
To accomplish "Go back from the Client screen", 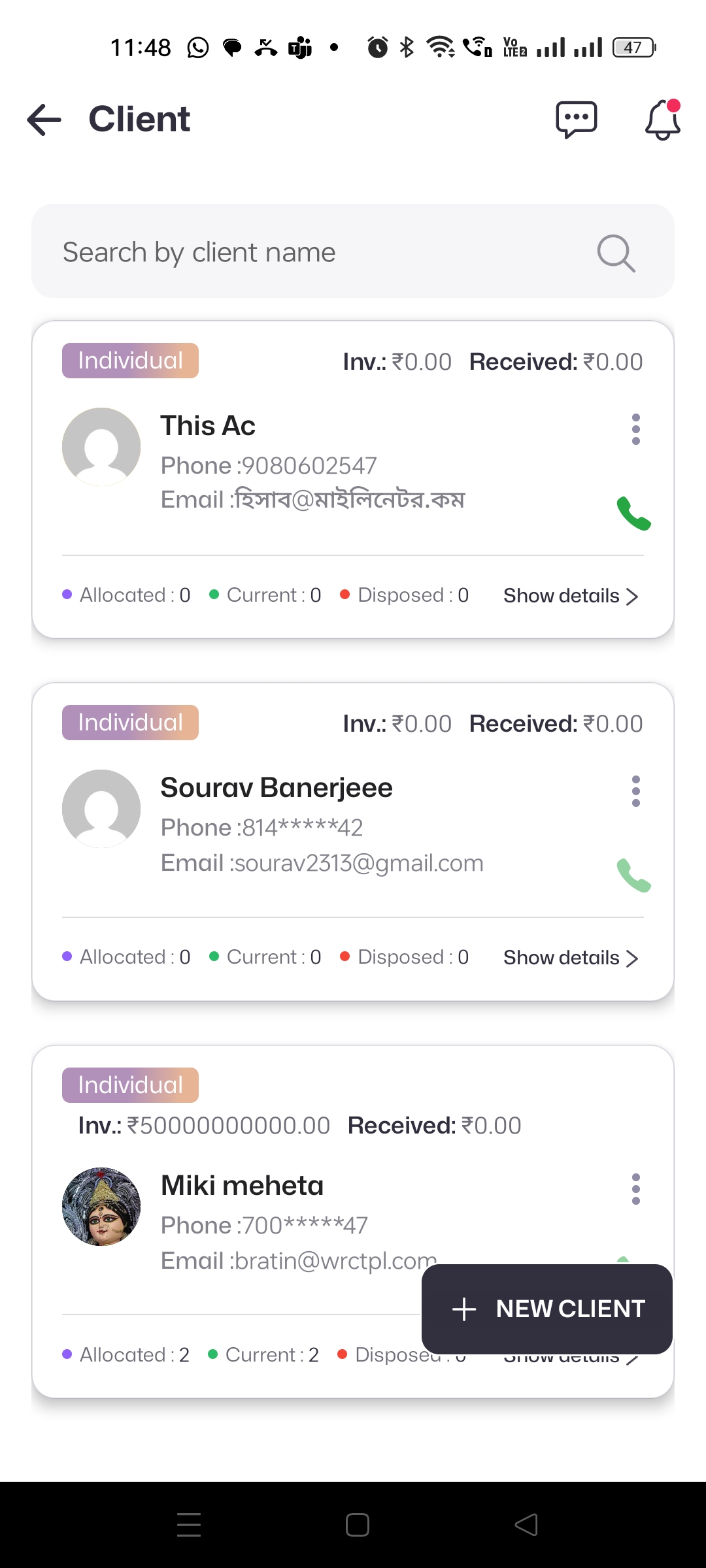I will (44, 120).
